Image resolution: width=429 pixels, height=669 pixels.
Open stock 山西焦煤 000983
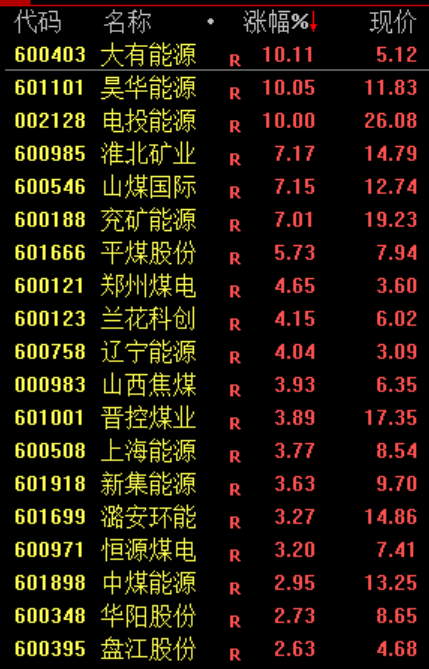[216, 384]
